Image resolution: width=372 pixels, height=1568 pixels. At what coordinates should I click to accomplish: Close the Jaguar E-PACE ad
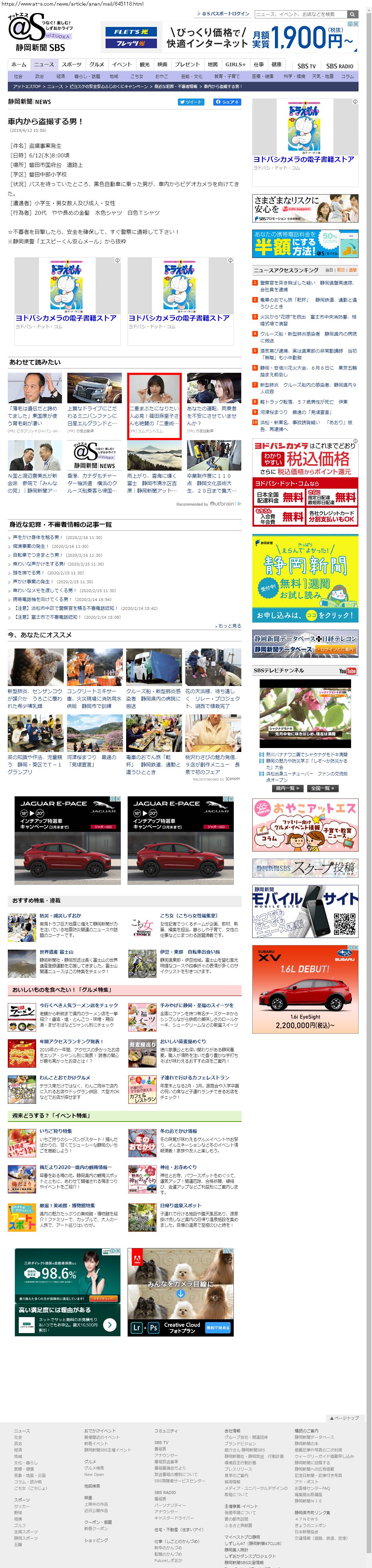coord(118,799)
